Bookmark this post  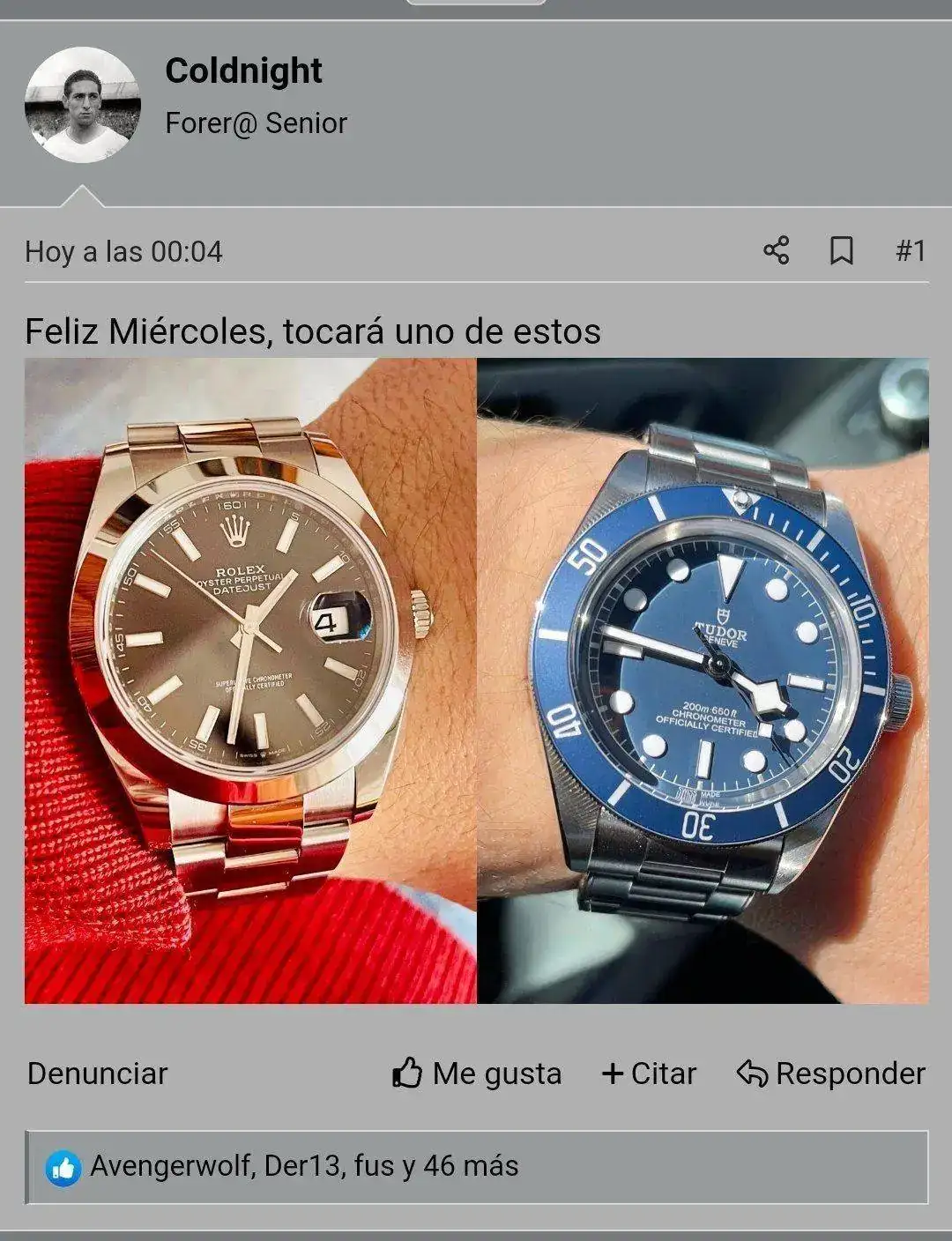pyautogui.click(x=842, y=251)
